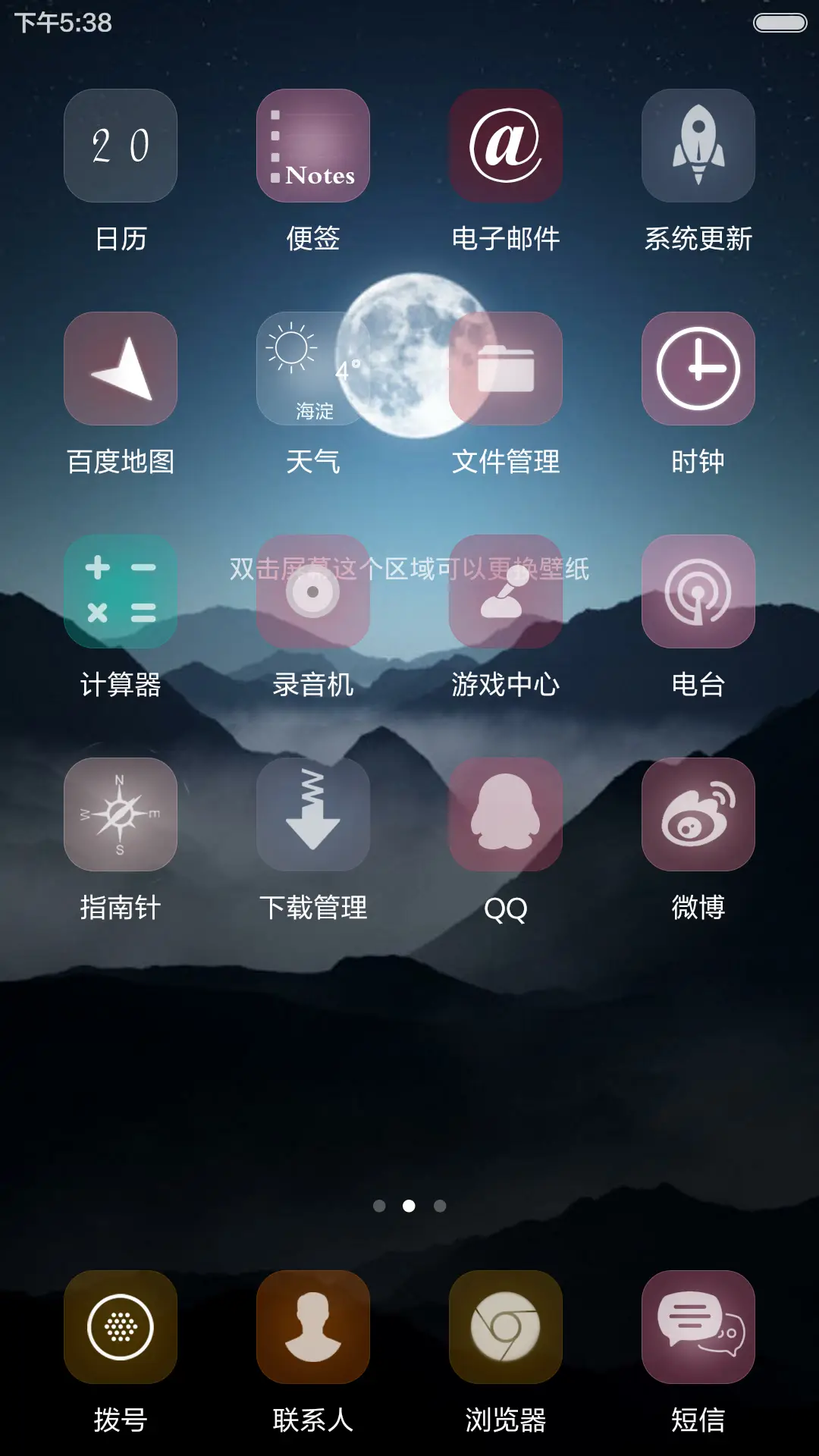
Task: Launch the 指南针 compass app
Action: click(121, 814)
